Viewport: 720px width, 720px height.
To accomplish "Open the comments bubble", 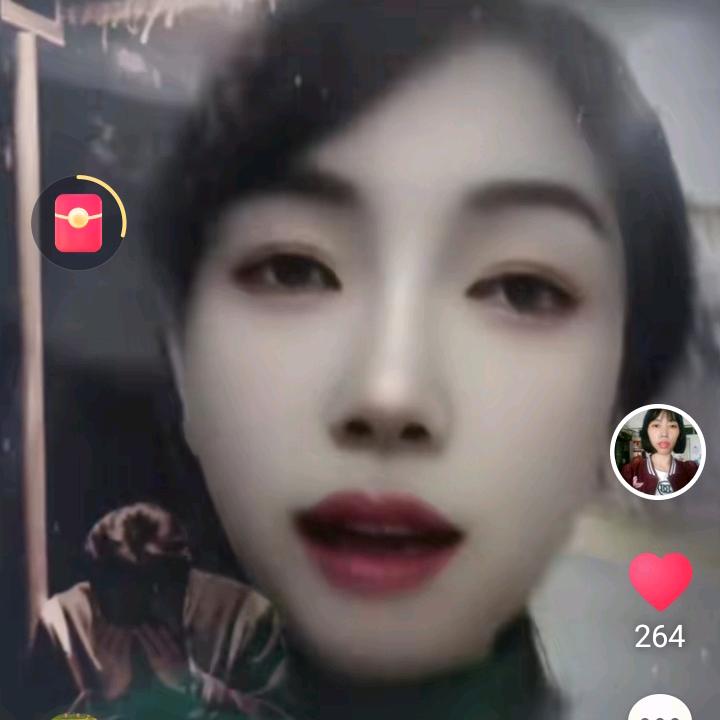I will pos(660,708).
